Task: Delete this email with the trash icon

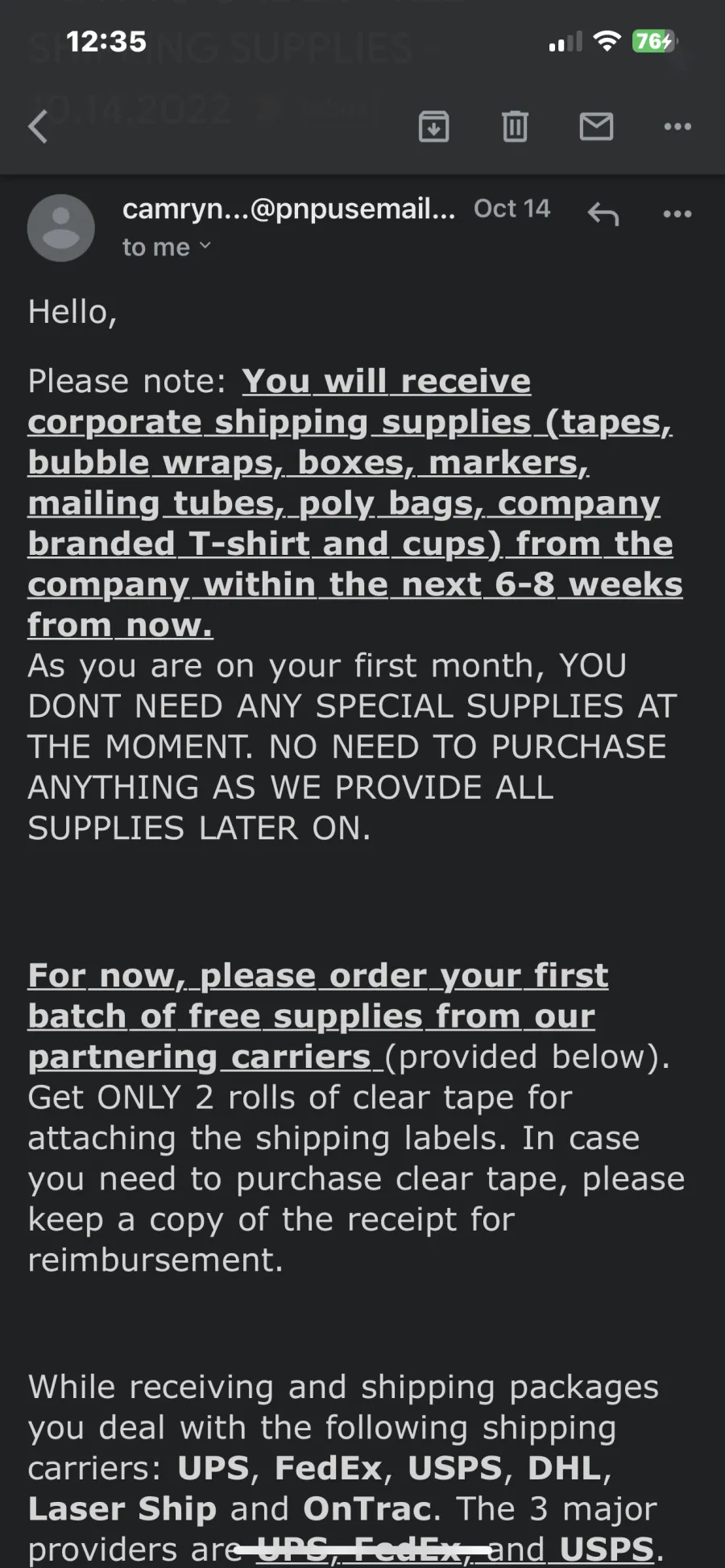Action: (515, 126)
